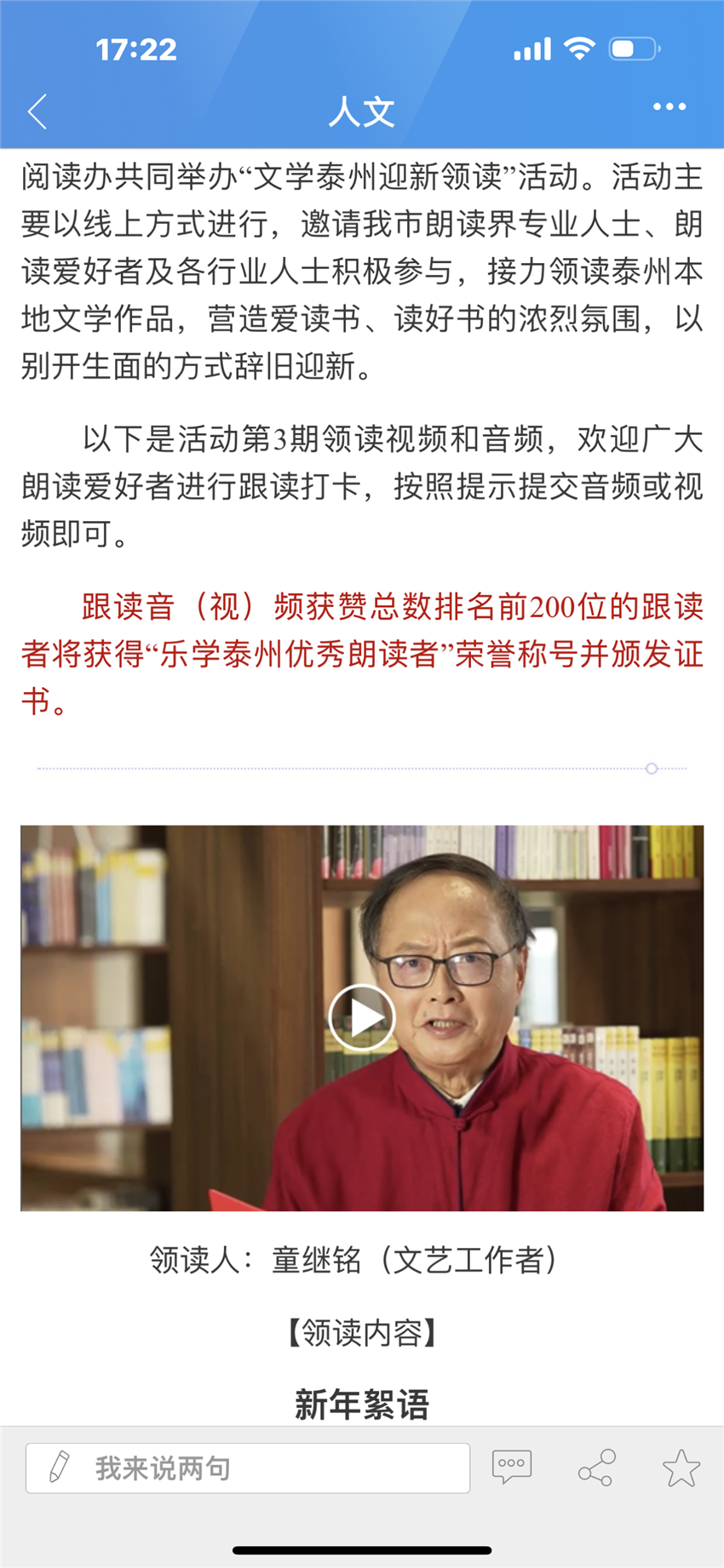Share this article
Screen dimensions: 724x1568
pos(596,1468)
